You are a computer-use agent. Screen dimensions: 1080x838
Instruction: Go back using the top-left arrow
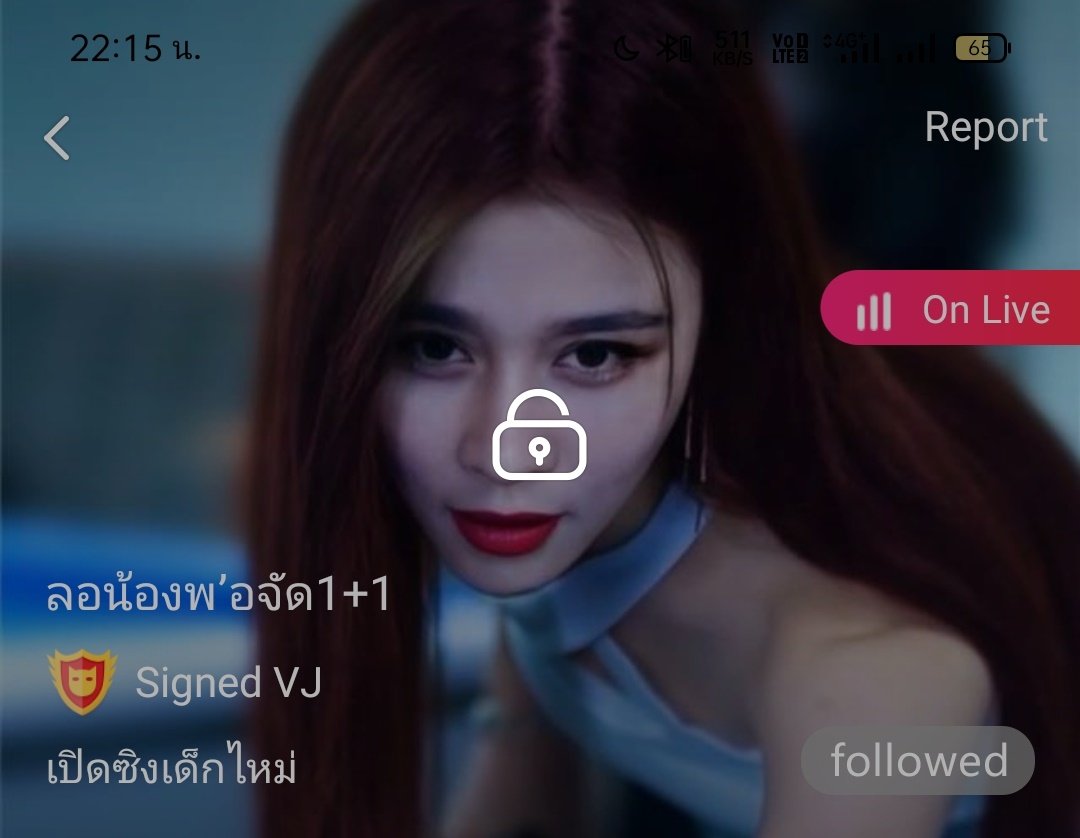(x=57, y=138)
